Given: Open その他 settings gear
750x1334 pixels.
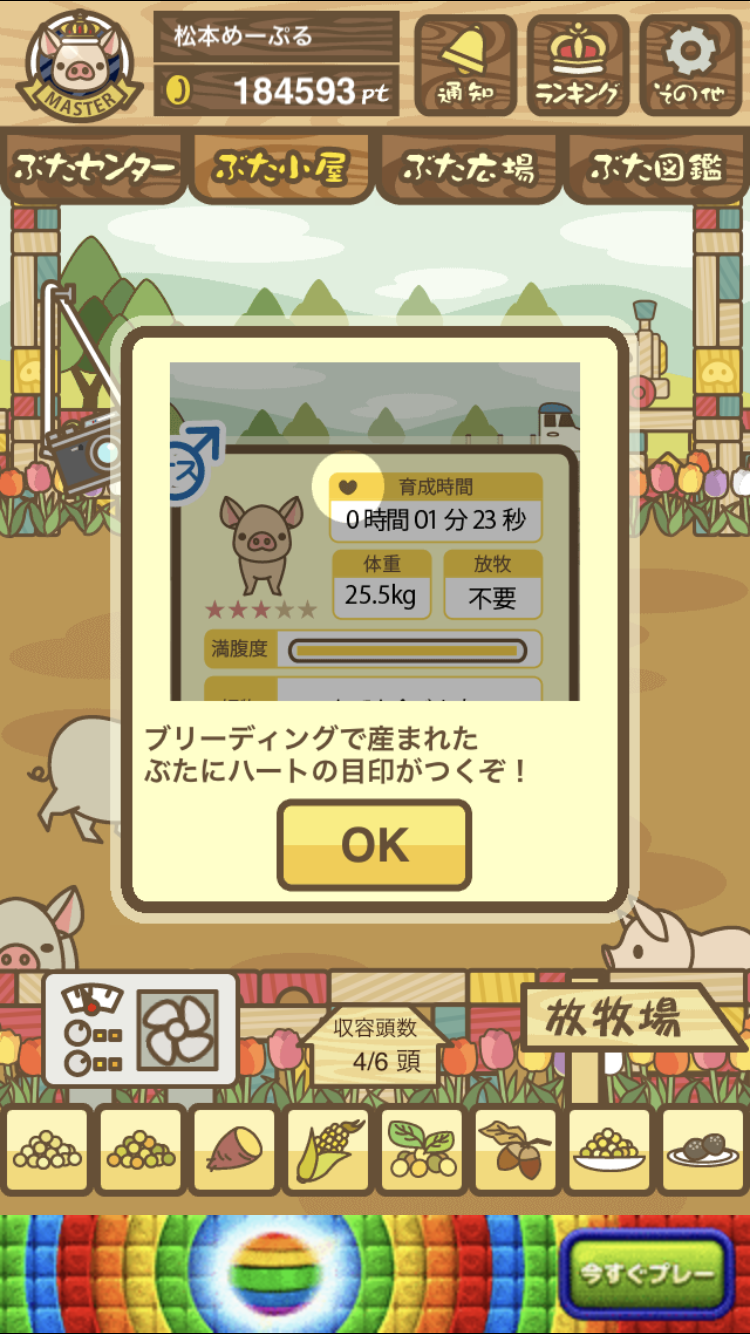Looking at the screenshot, I should coord(691,65).
